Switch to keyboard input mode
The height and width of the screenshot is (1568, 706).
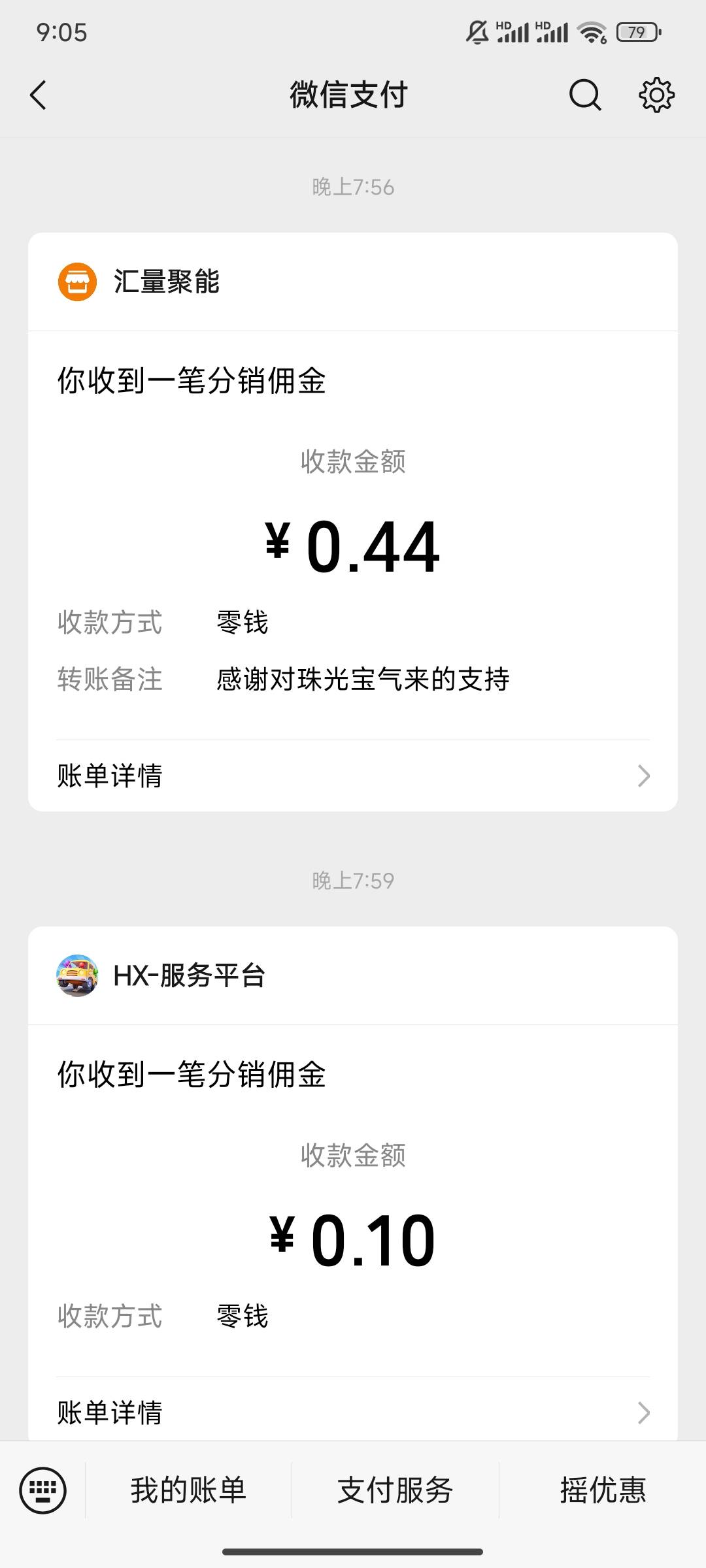coord(43,1490)
